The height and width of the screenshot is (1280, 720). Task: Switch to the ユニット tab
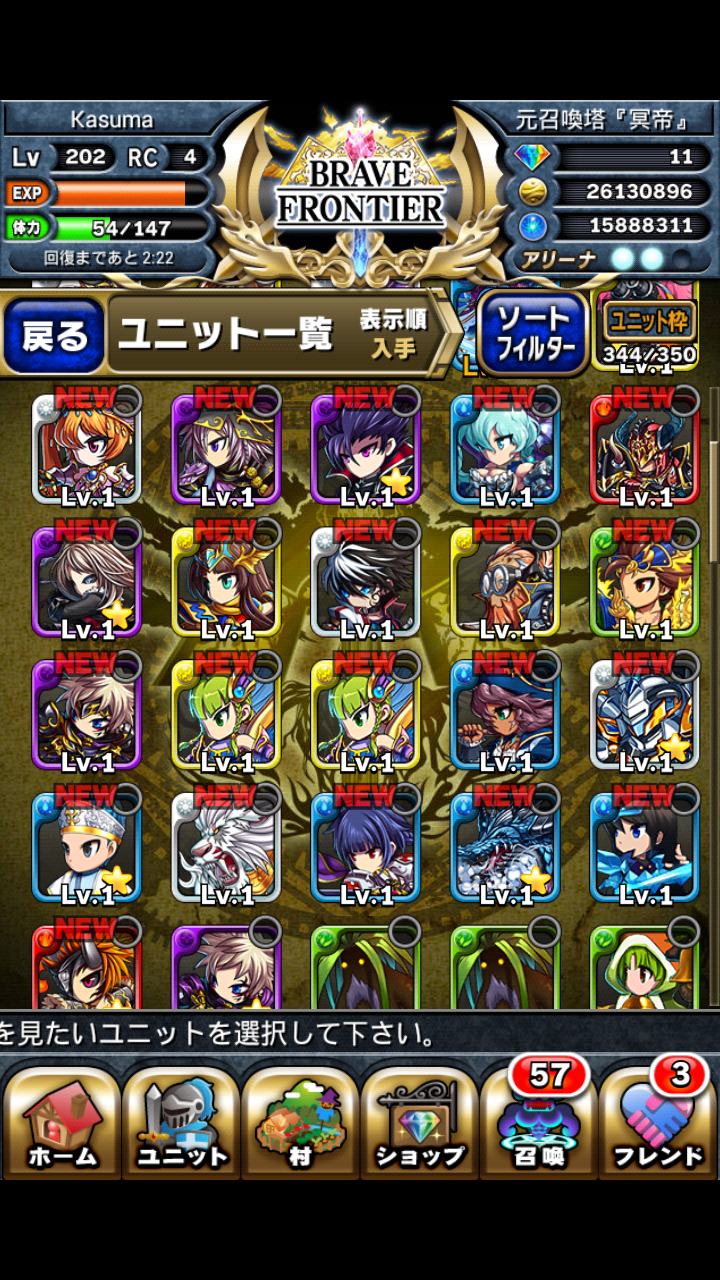point(181,1123)
